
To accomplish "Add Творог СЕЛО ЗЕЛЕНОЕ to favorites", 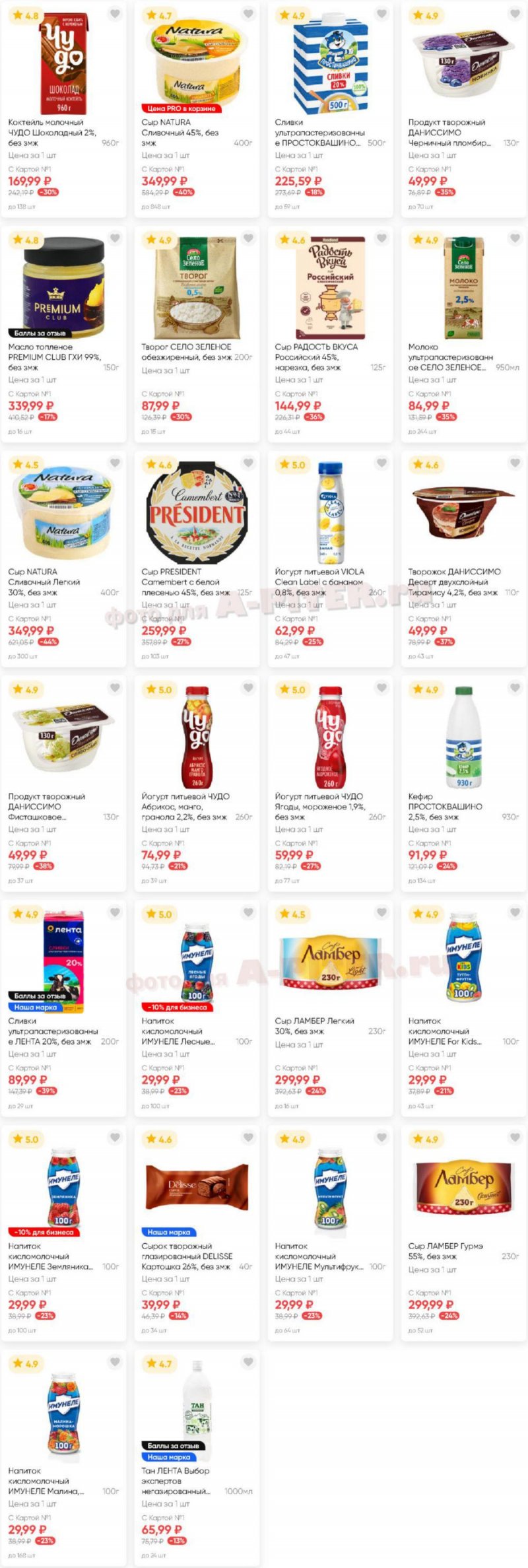I will (248, 238).
